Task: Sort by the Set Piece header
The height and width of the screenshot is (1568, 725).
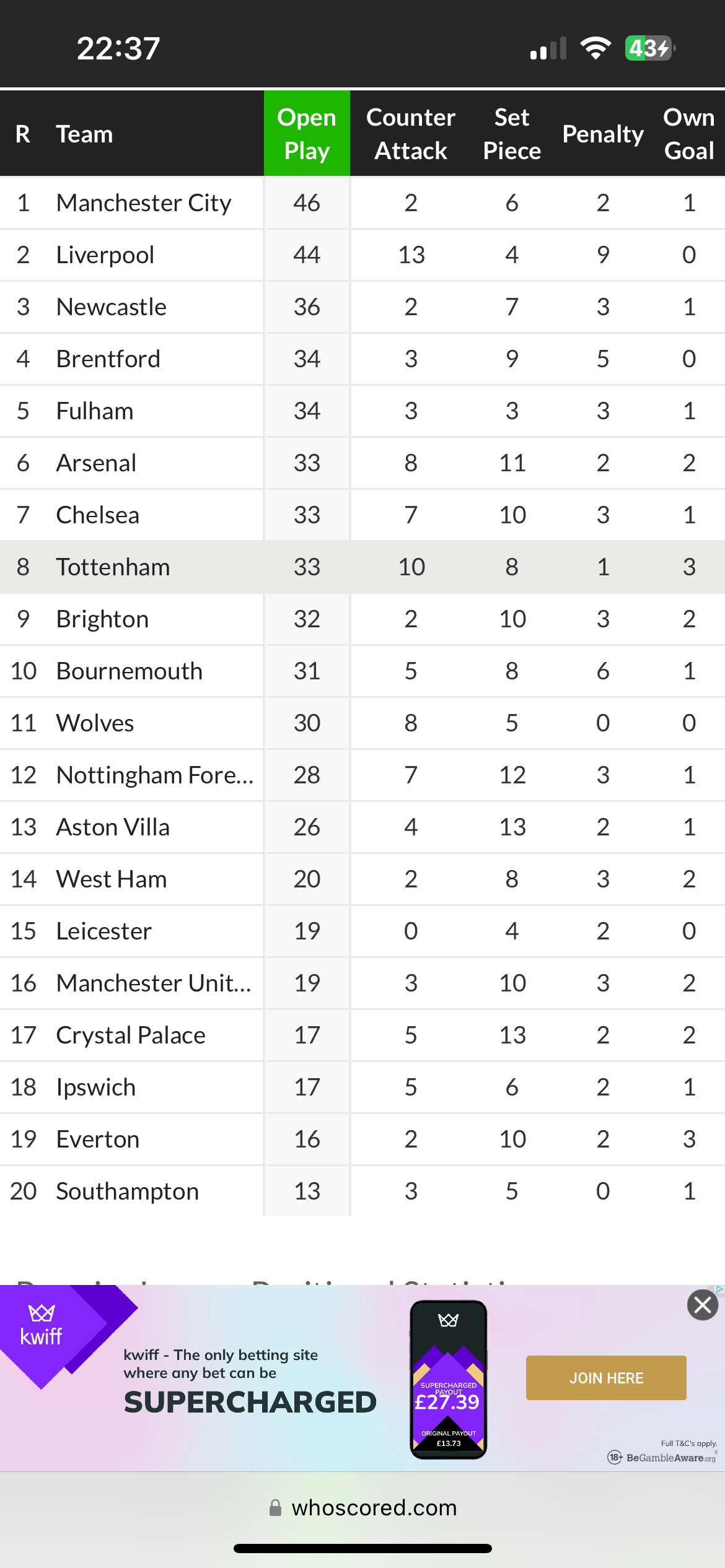Action: [x=512, y=134]
